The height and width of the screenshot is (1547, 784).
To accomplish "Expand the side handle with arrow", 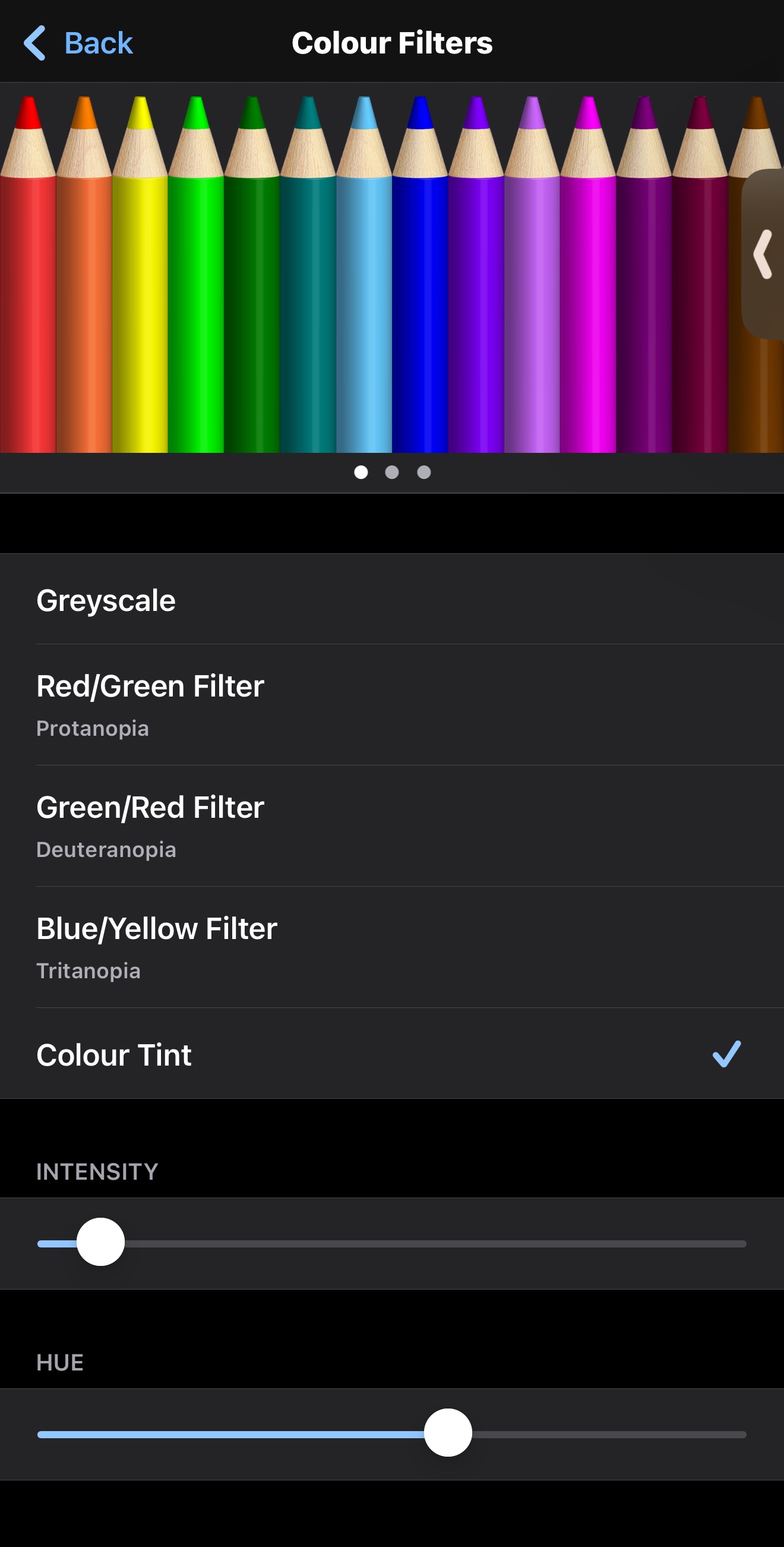I will tap(764, 254).
